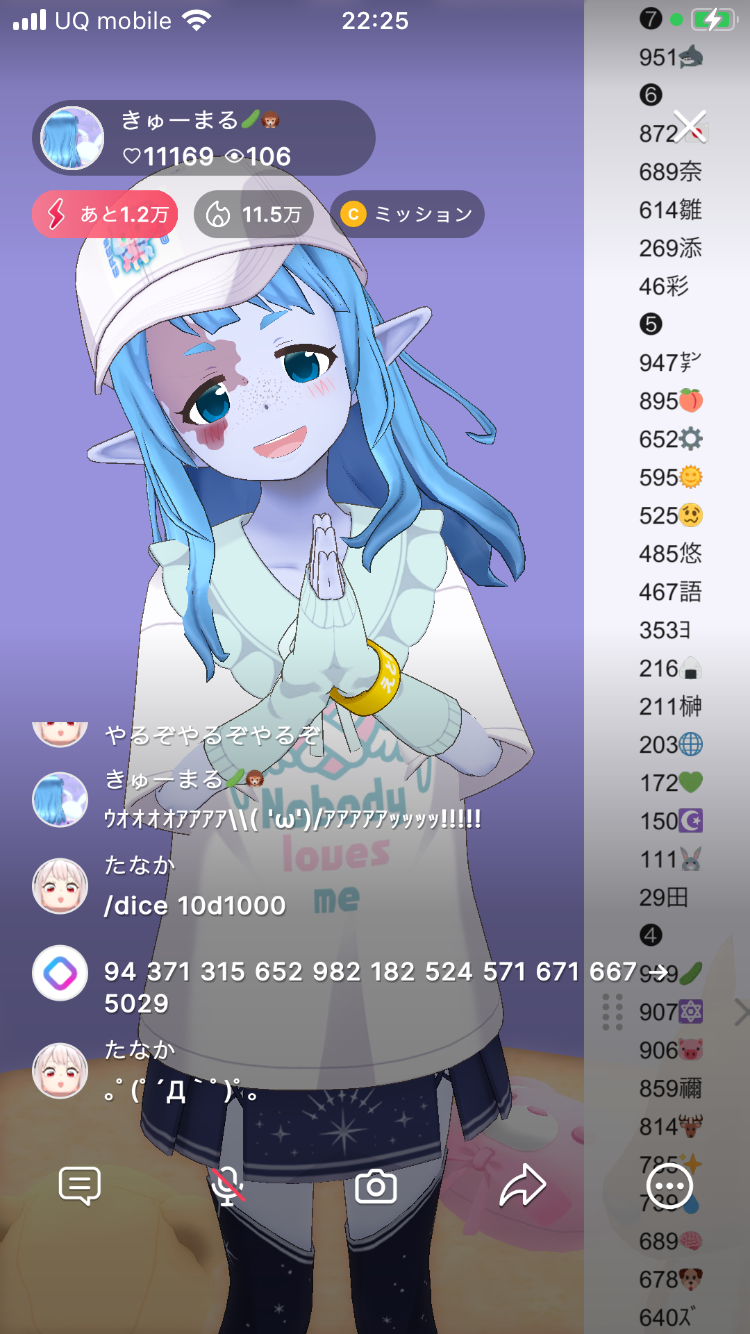The height and width of the screenshot is (1334, 750).
Task: Share this live stream
Action: [x=522, y=1186]
